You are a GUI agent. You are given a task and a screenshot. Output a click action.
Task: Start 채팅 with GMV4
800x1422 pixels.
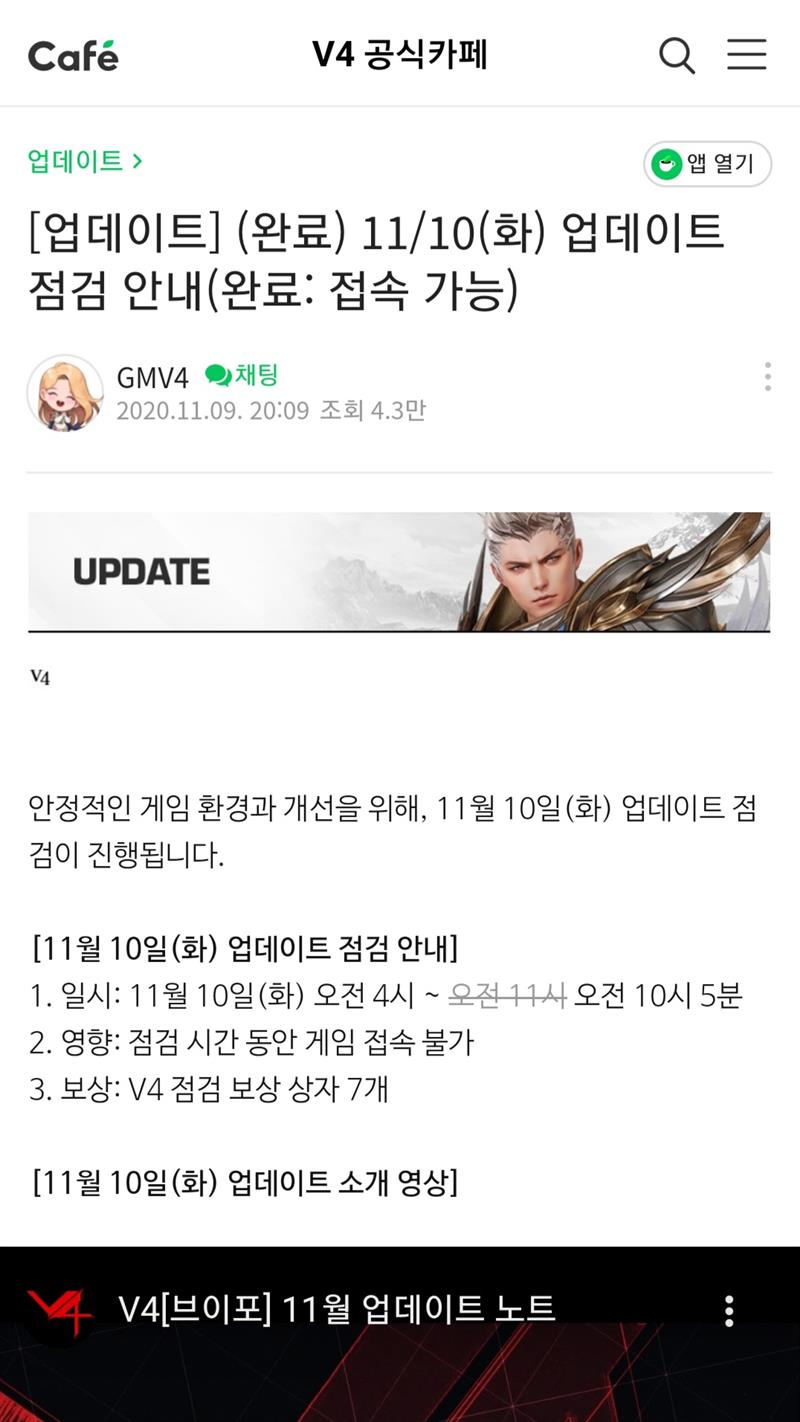(242, 376)
